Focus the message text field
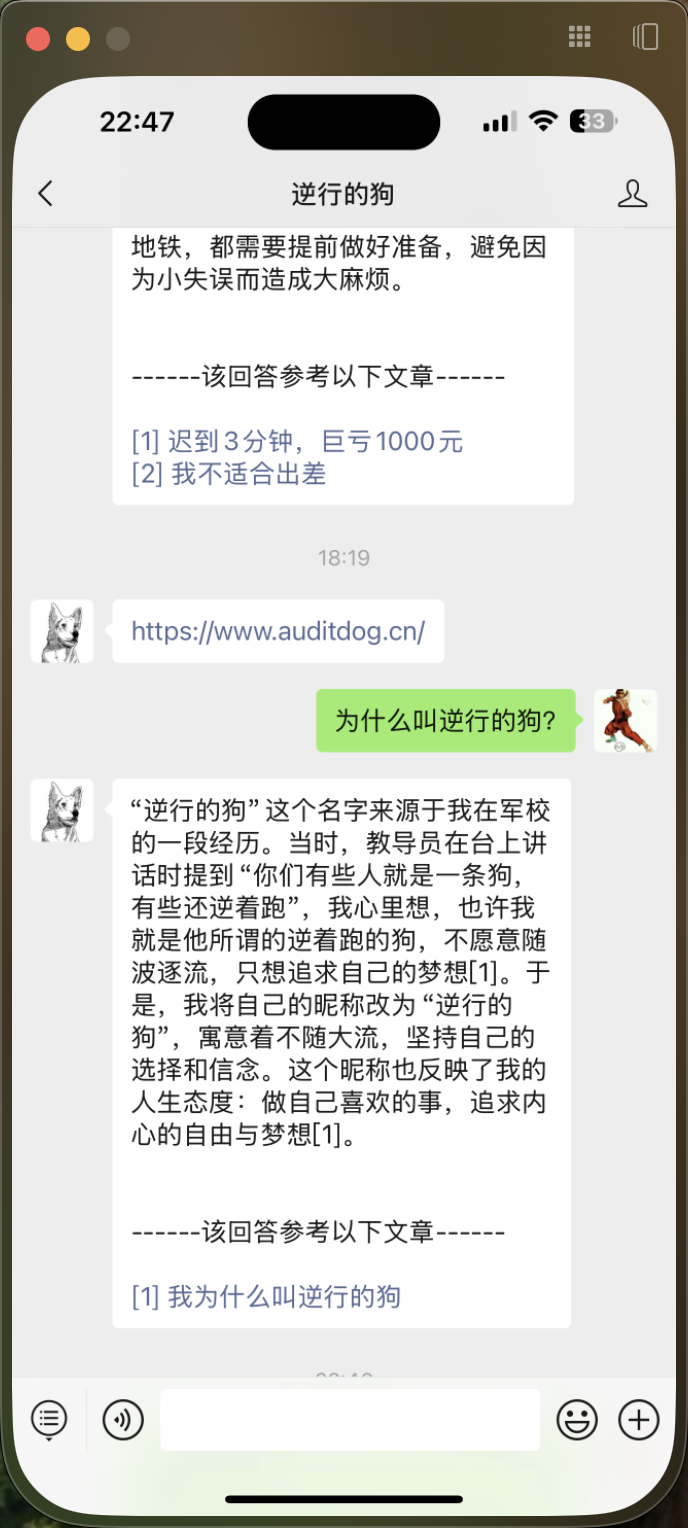The image size is (688, 1528). tap(350, 1420)
